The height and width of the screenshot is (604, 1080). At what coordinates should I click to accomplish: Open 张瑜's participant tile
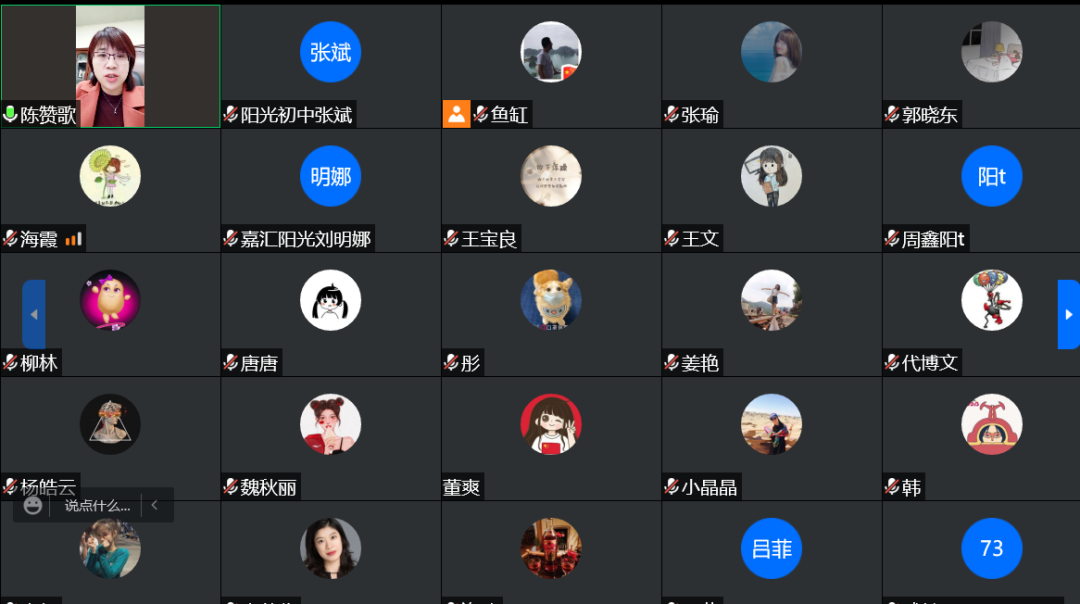point(771,52)
